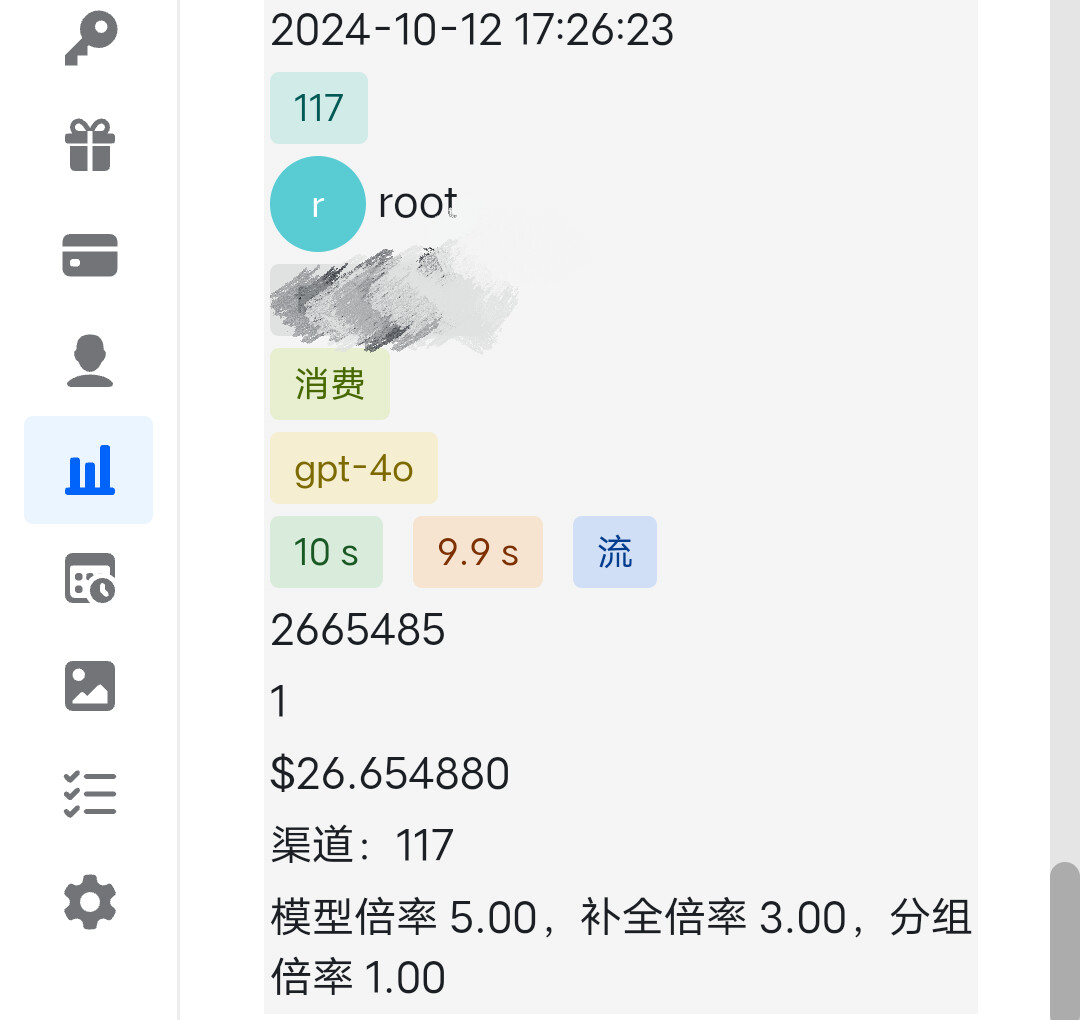This screenshot has width=1080, height=1020.
Task: Open the gift redemption codes page
Action: [90, 145]
